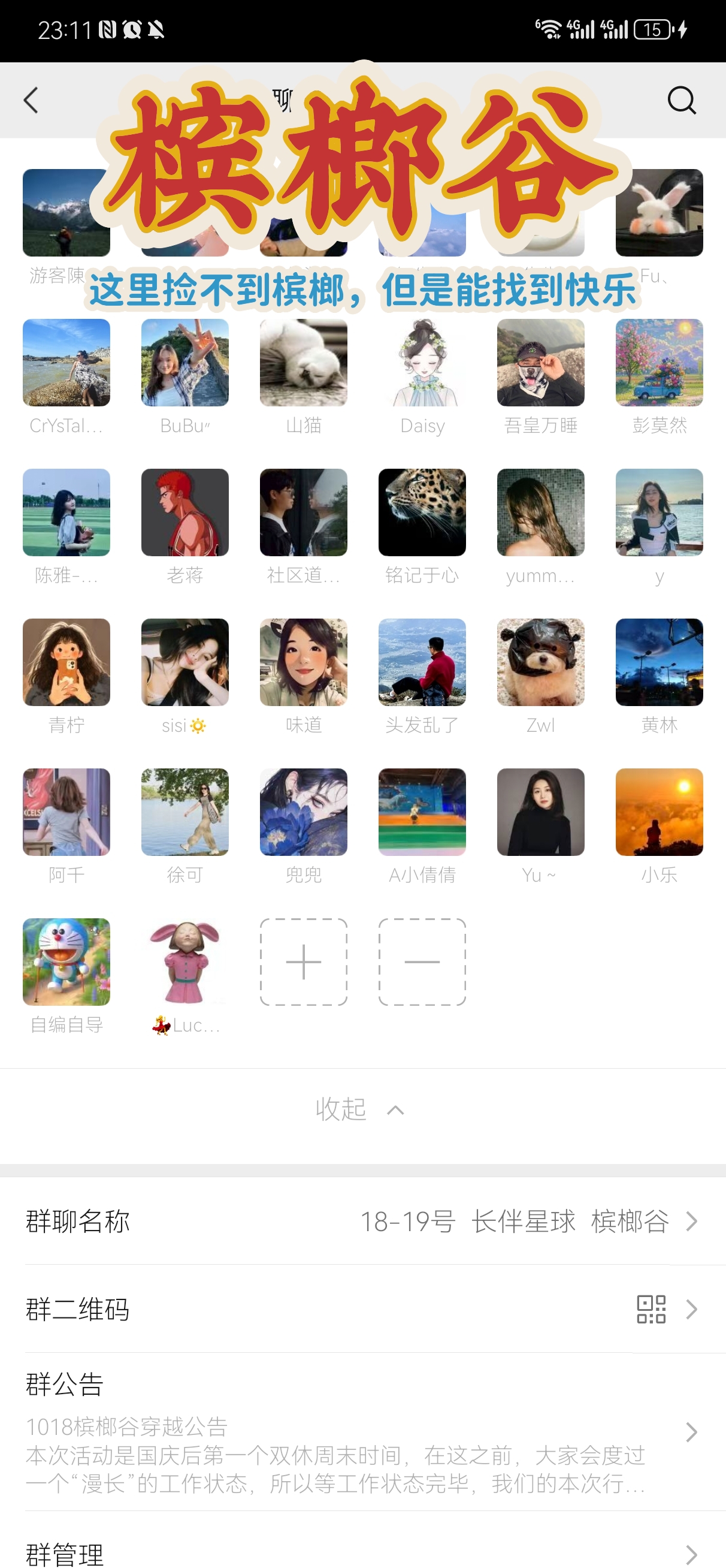Viewport: 726px width, 1568px height.
Task: Remove a member from the group
Action: 422,962
